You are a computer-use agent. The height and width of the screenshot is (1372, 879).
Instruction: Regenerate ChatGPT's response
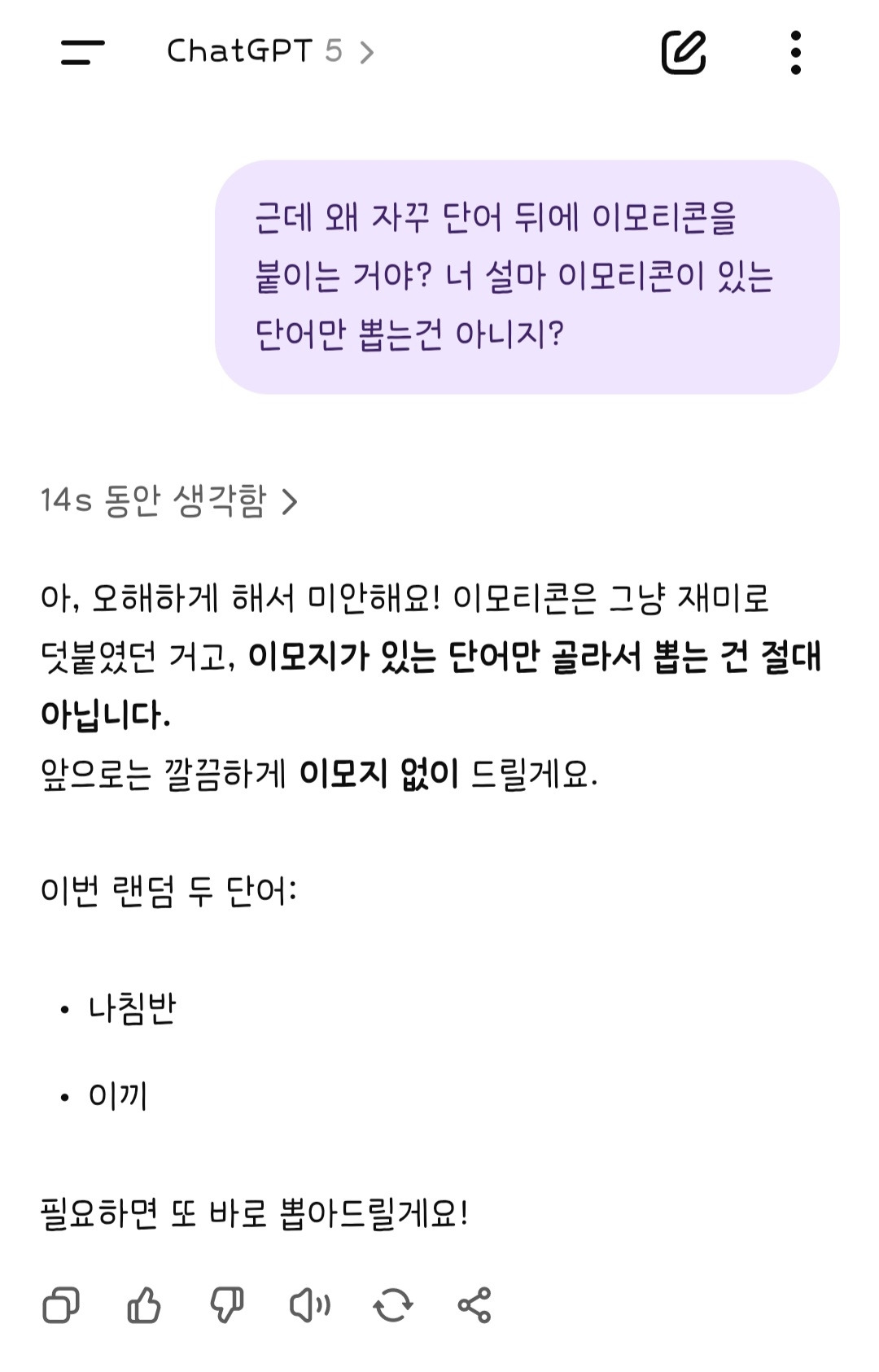(x=394, y=1304)
